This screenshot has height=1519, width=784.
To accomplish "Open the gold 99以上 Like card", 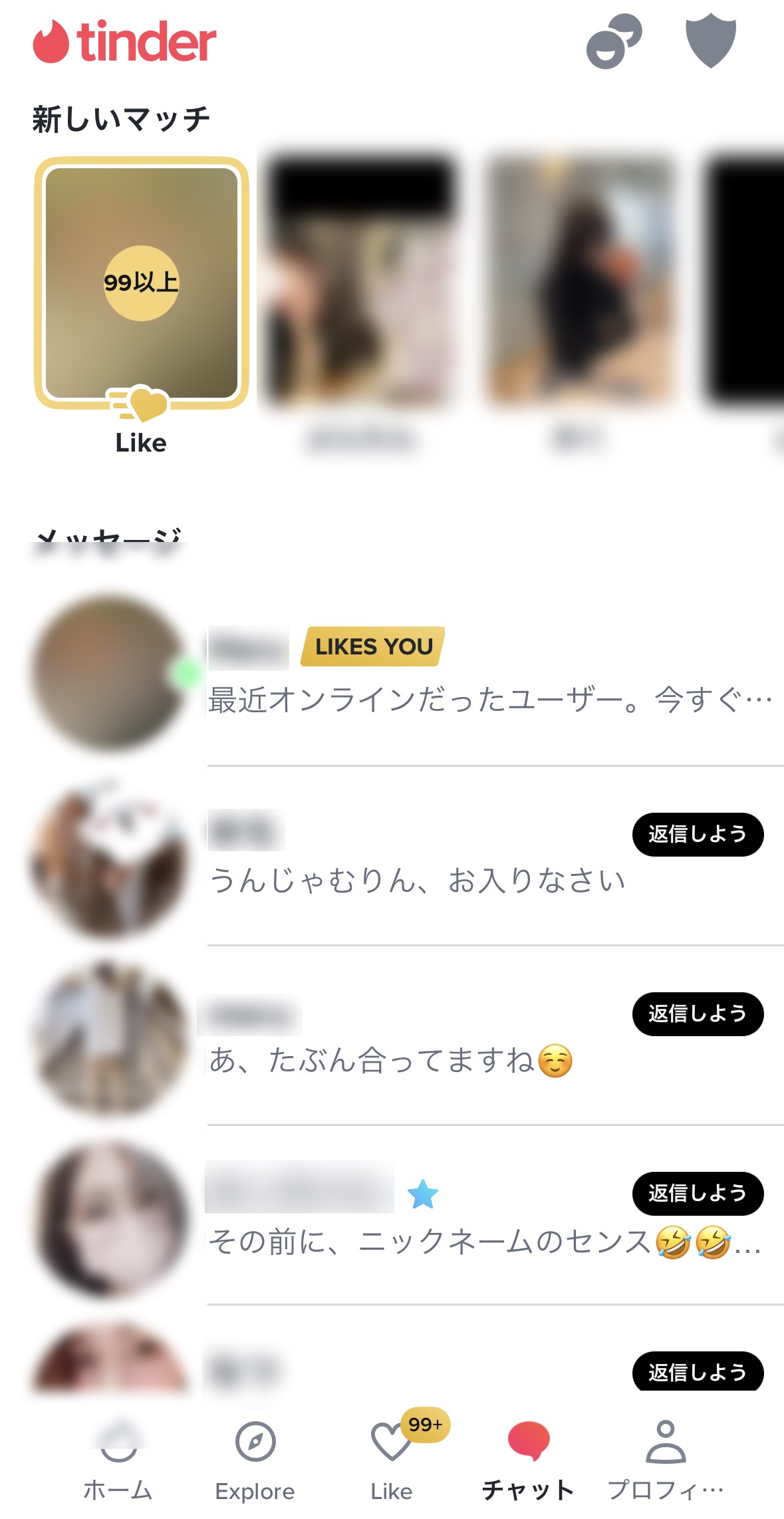I will 141,284.
